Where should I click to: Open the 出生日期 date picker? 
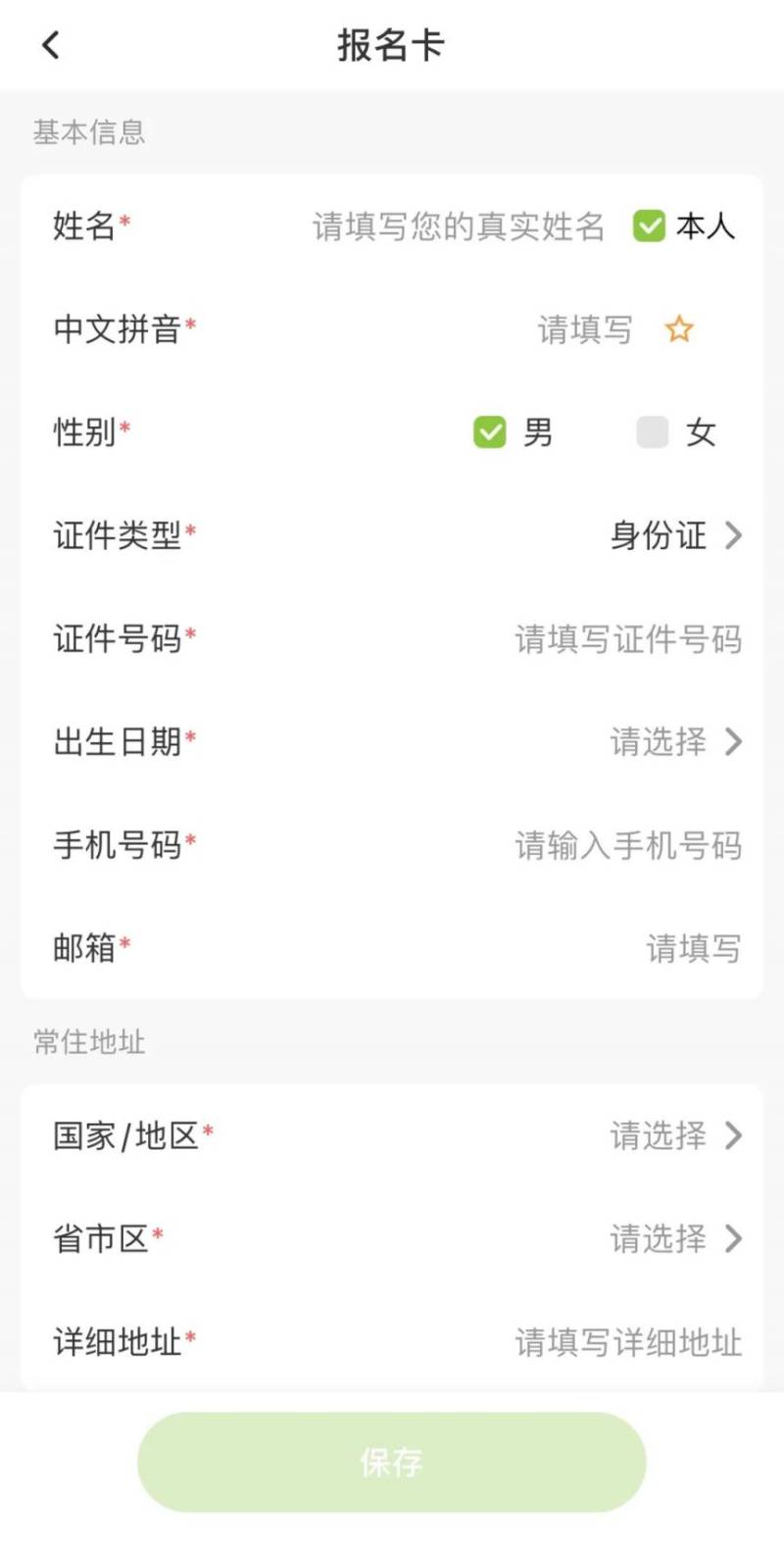[x=657, y=743]
